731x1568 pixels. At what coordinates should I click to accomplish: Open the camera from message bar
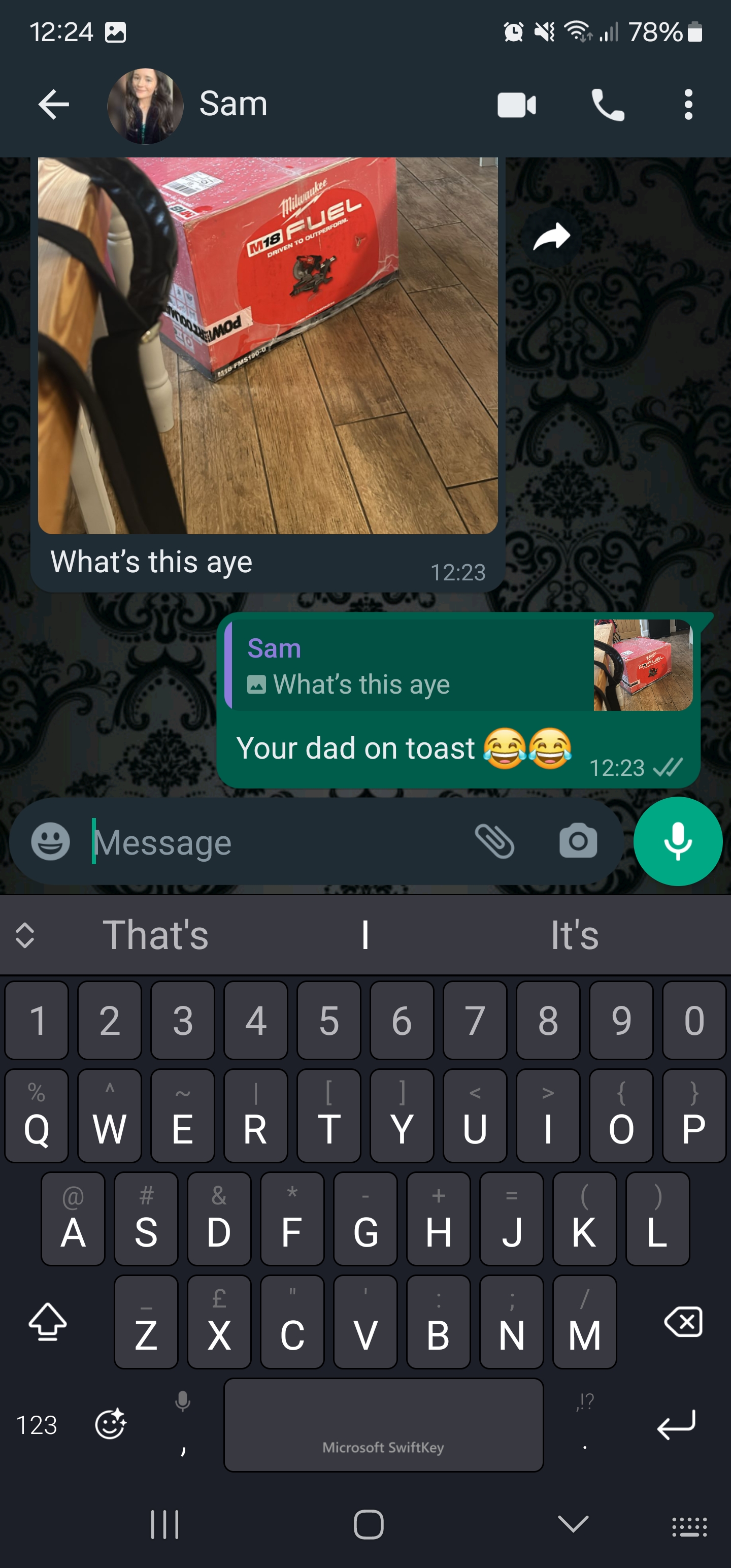(578, 841)
